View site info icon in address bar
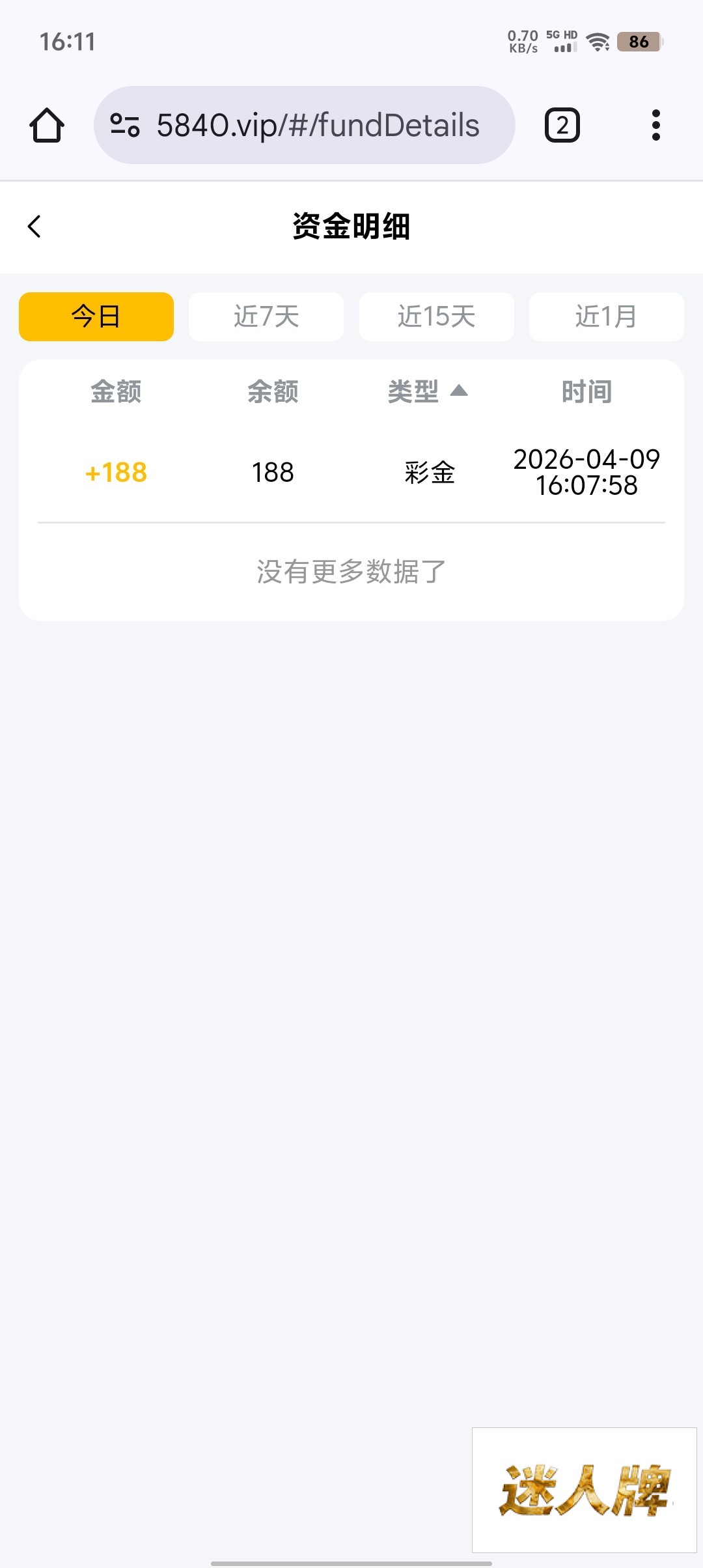Image resolution: width=703 pixels, height=1568 pixels. [x=125, y=125]
